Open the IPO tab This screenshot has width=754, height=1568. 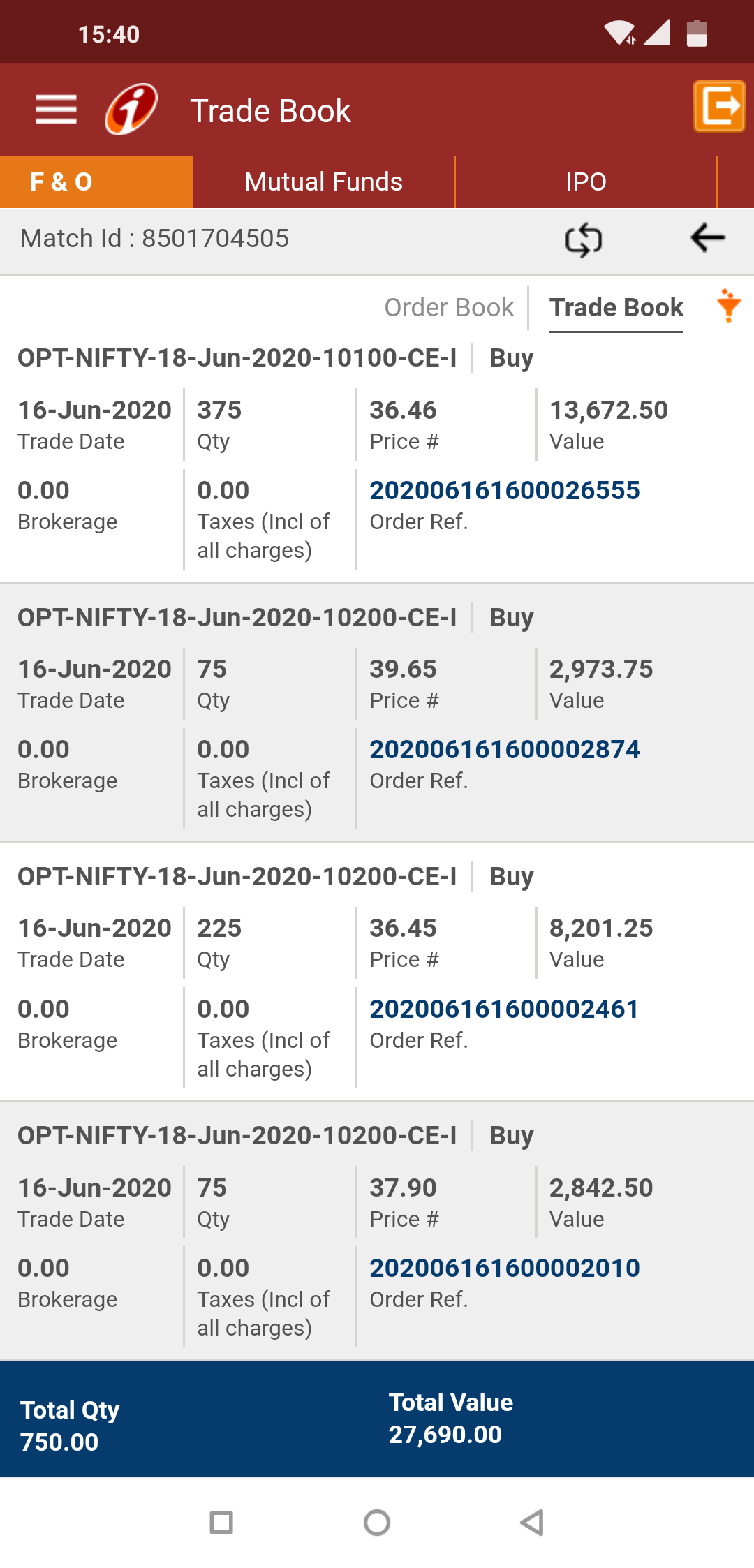pos(586,182)
